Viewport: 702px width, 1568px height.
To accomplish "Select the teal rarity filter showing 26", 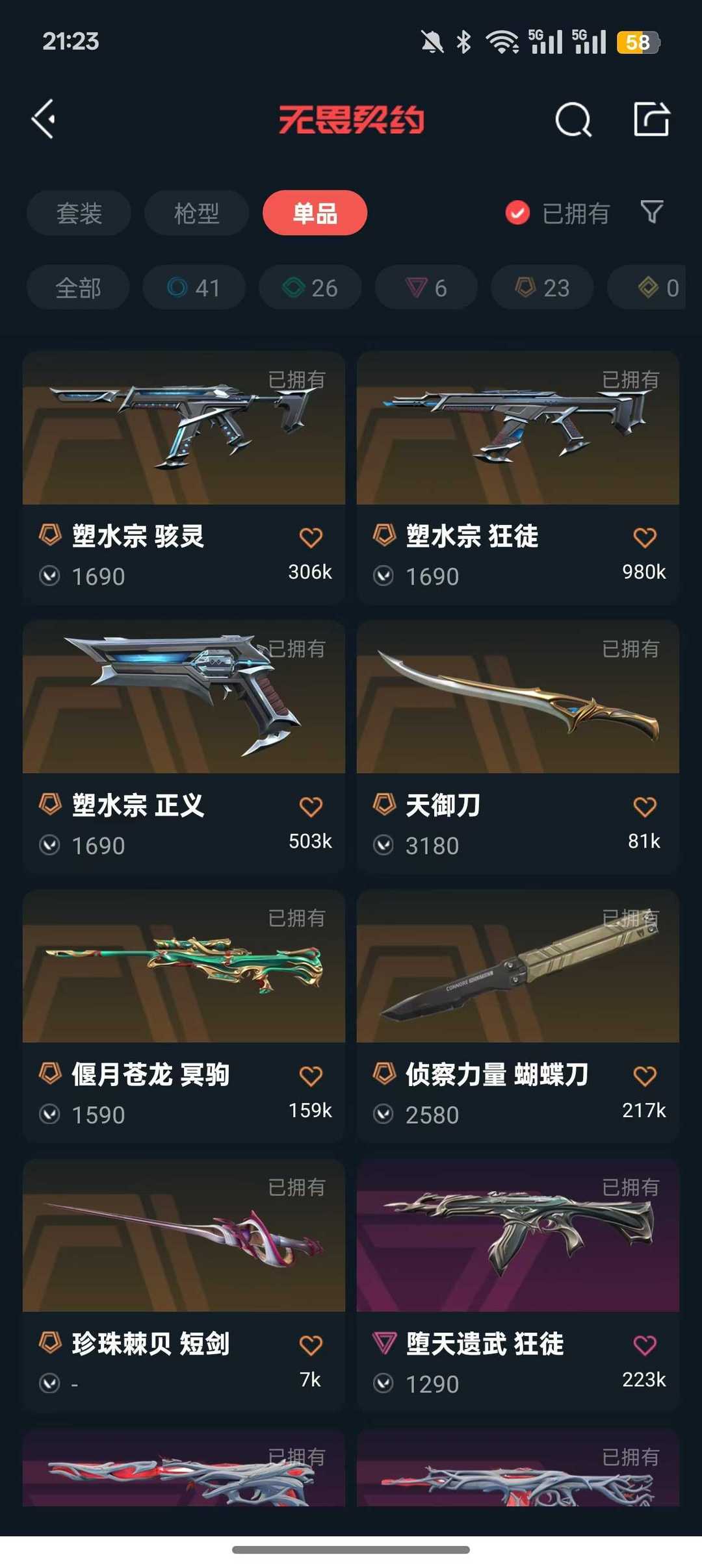I will coord(309,287).
